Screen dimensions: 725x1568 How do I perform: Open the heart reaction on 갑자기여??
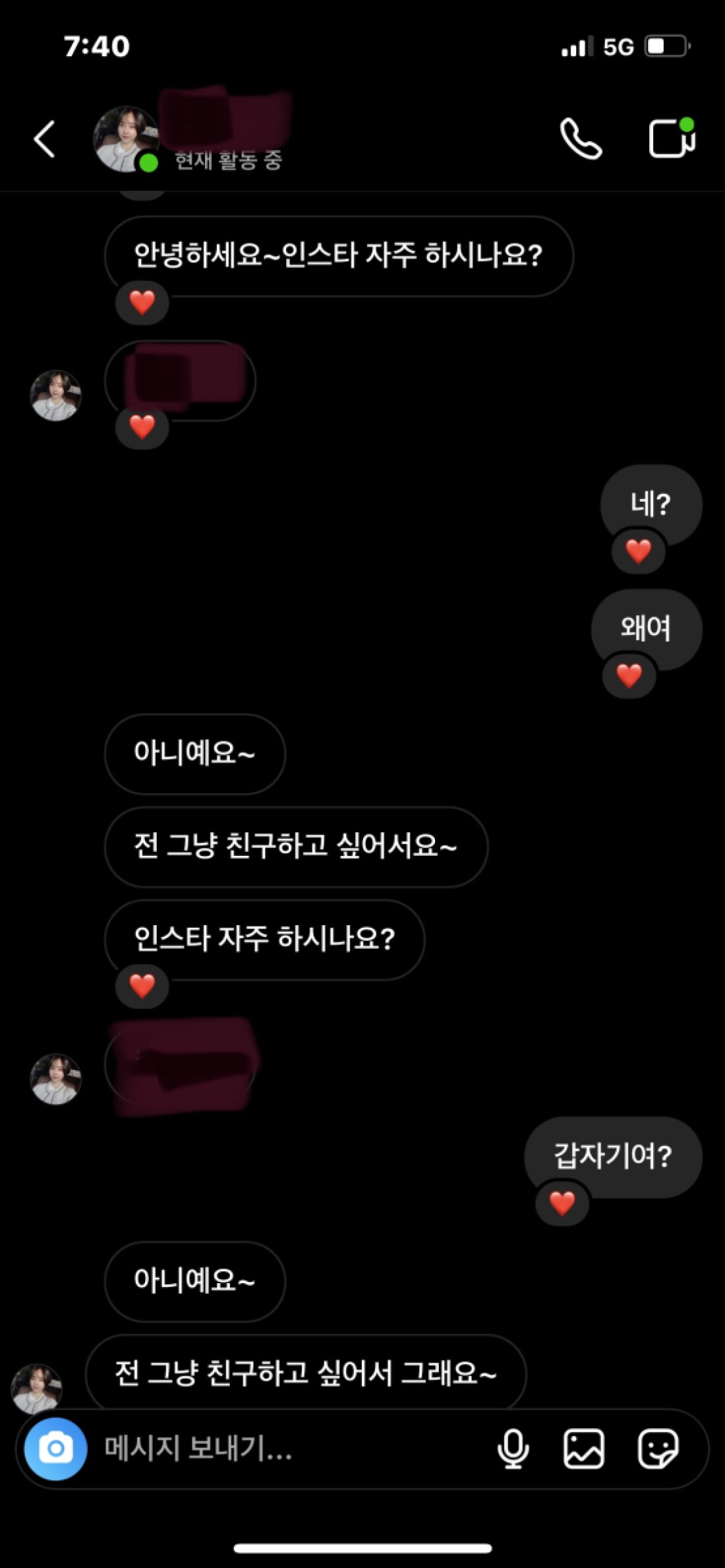click(x=562, y=1203)
